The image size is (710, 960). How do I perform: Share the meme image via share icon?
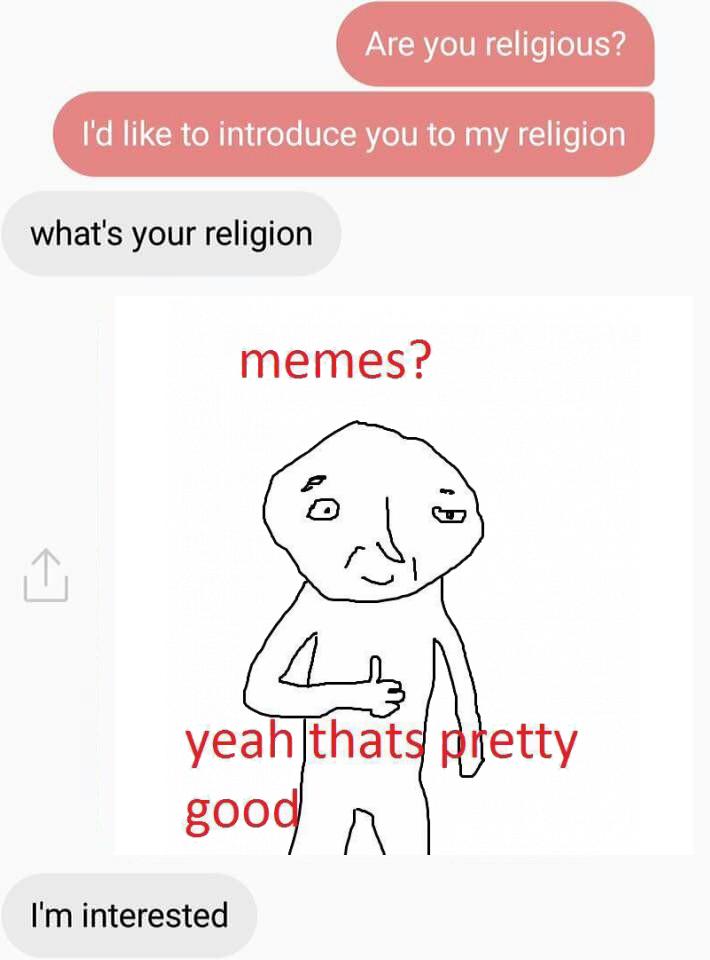[x=45, y=575]
